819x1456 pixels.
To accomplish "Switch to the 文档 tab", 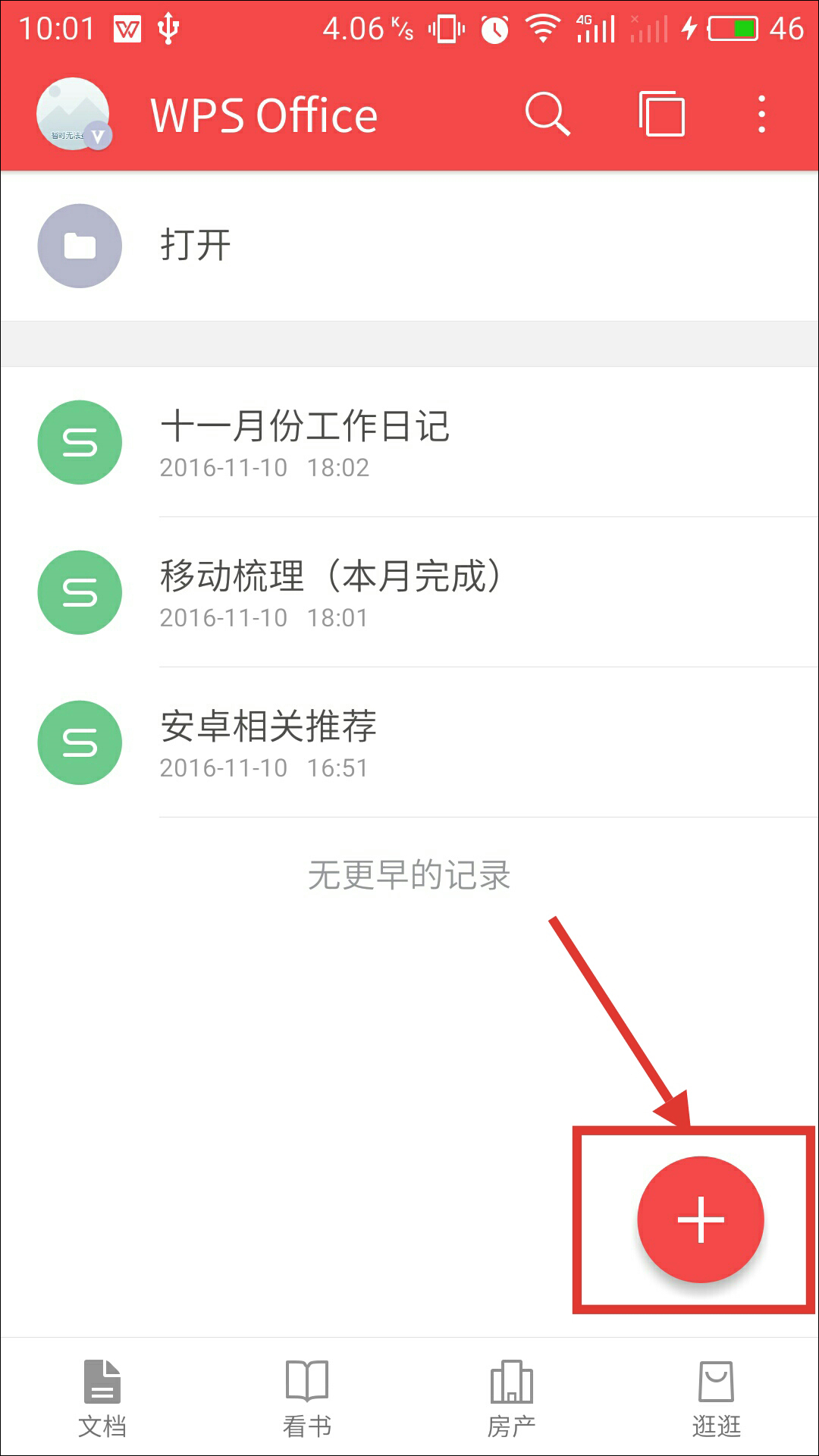I will [102, 1398].
